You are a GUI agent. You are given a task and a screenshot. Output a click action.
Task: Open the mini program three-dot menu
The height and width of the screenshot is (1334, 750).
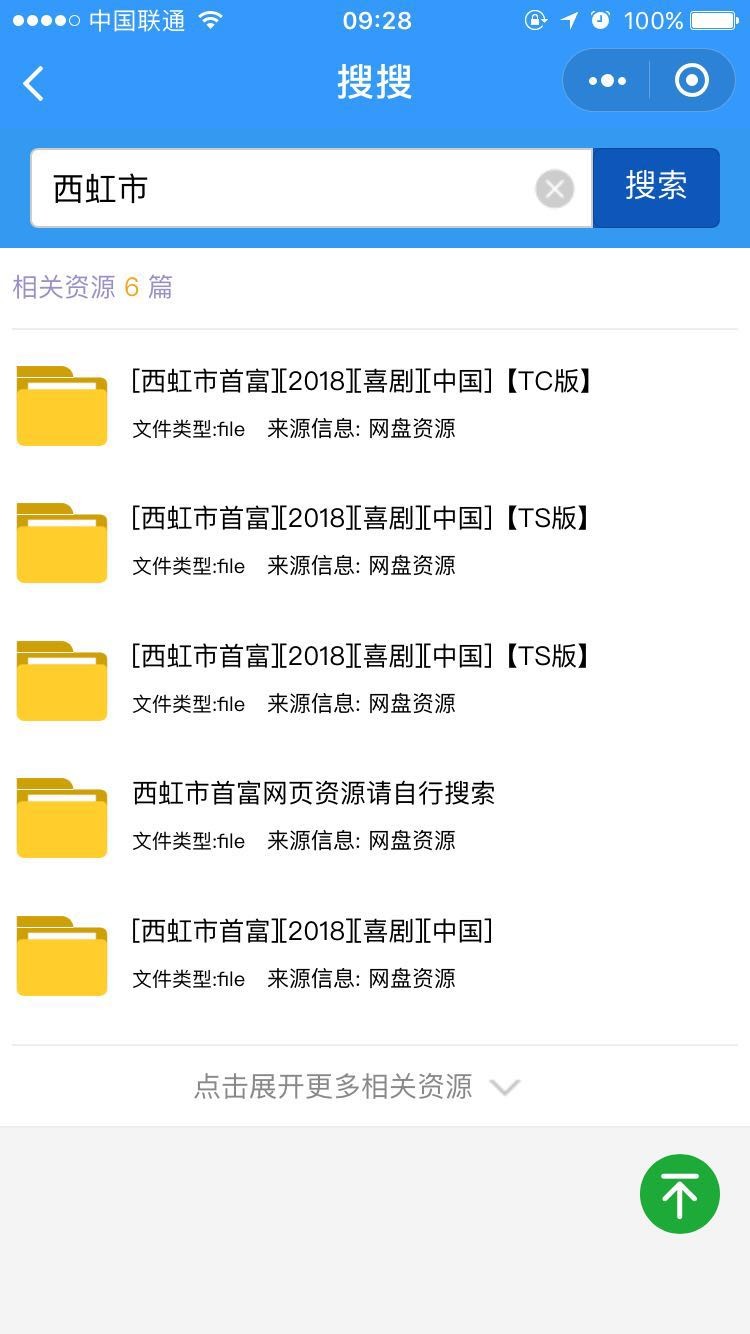(607, 81)
